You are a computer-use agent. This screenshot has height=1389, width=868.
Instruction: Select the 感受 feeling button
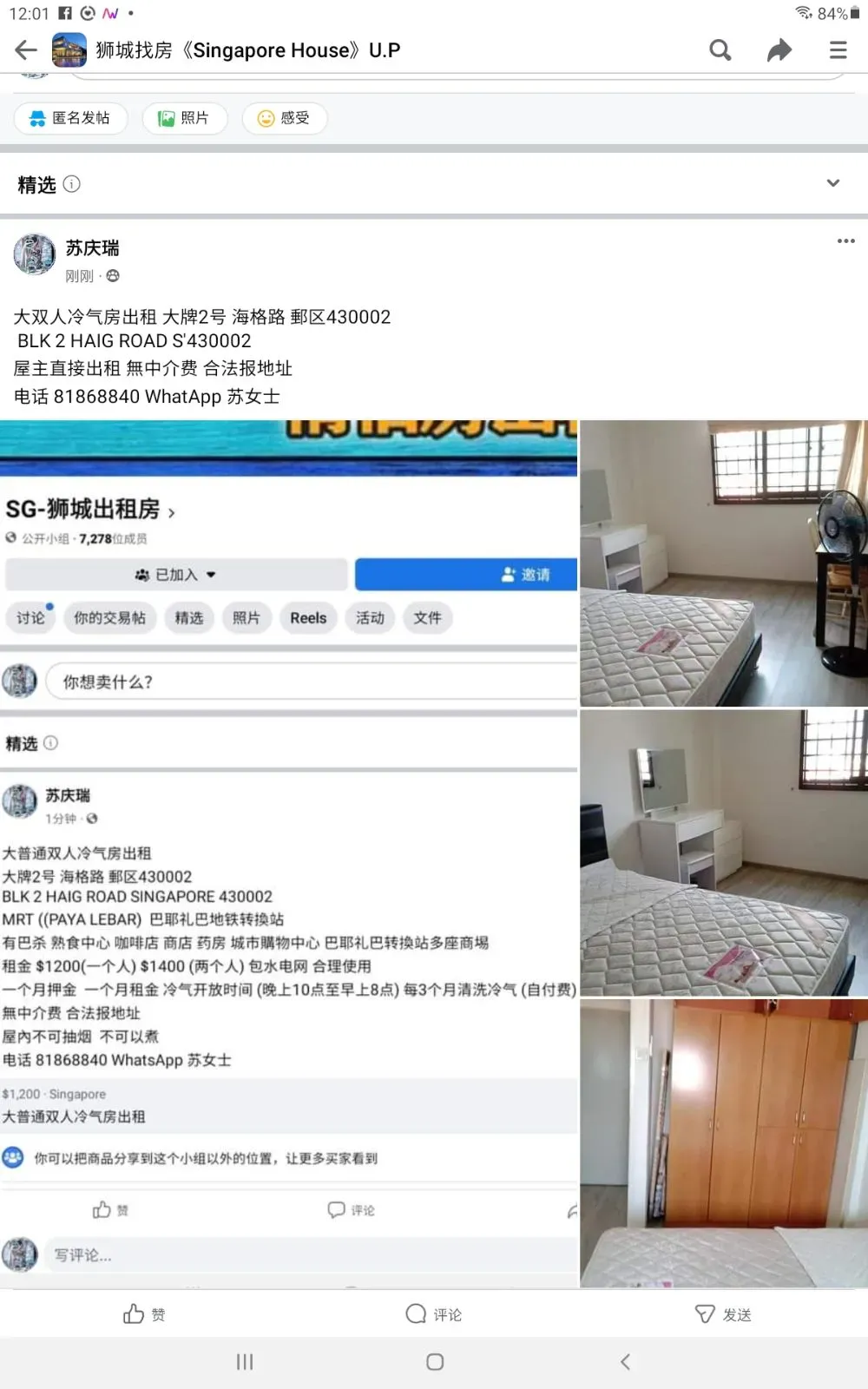click(285, 118)
